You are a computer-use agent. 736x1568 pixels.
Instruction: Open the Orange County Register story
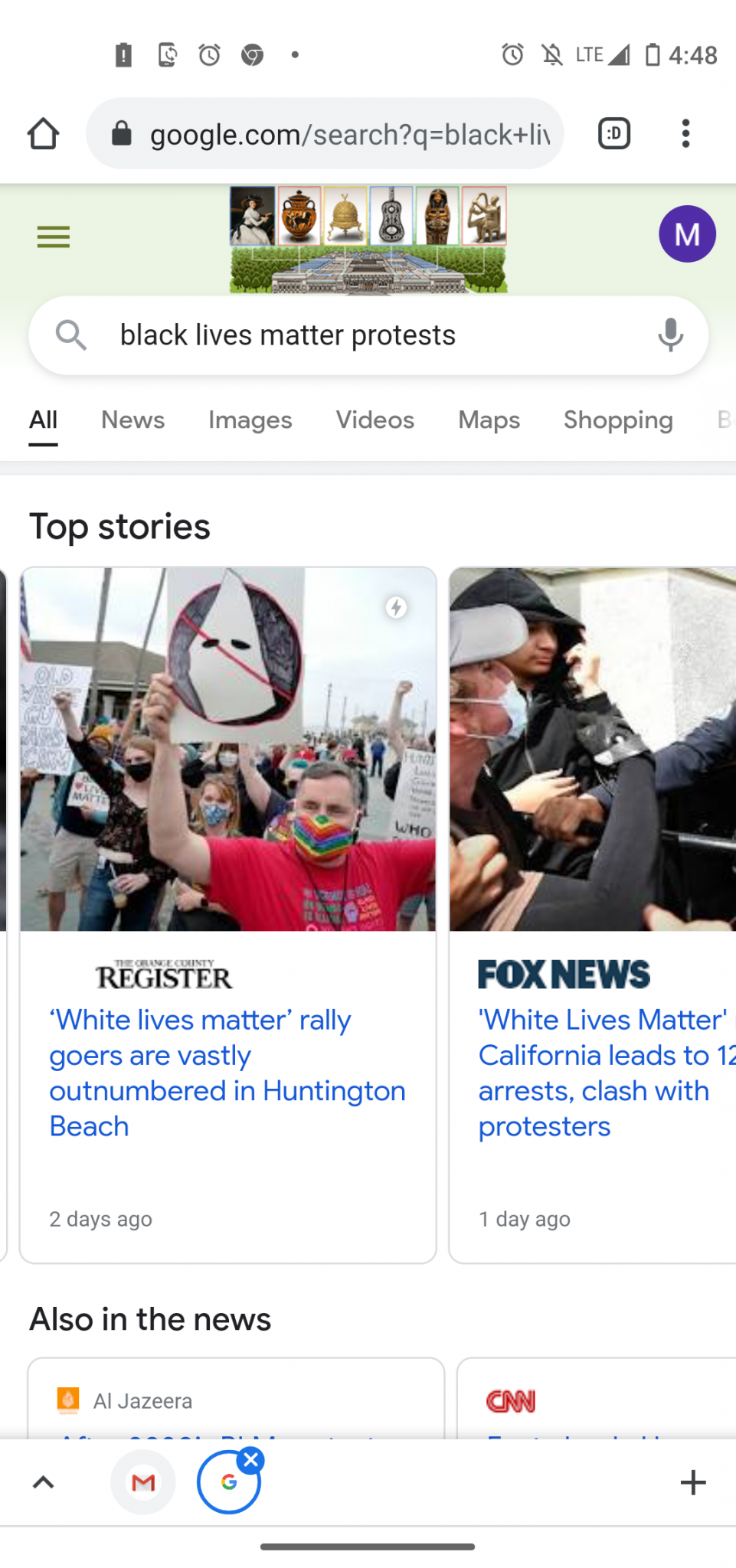tap(227, 1072)
